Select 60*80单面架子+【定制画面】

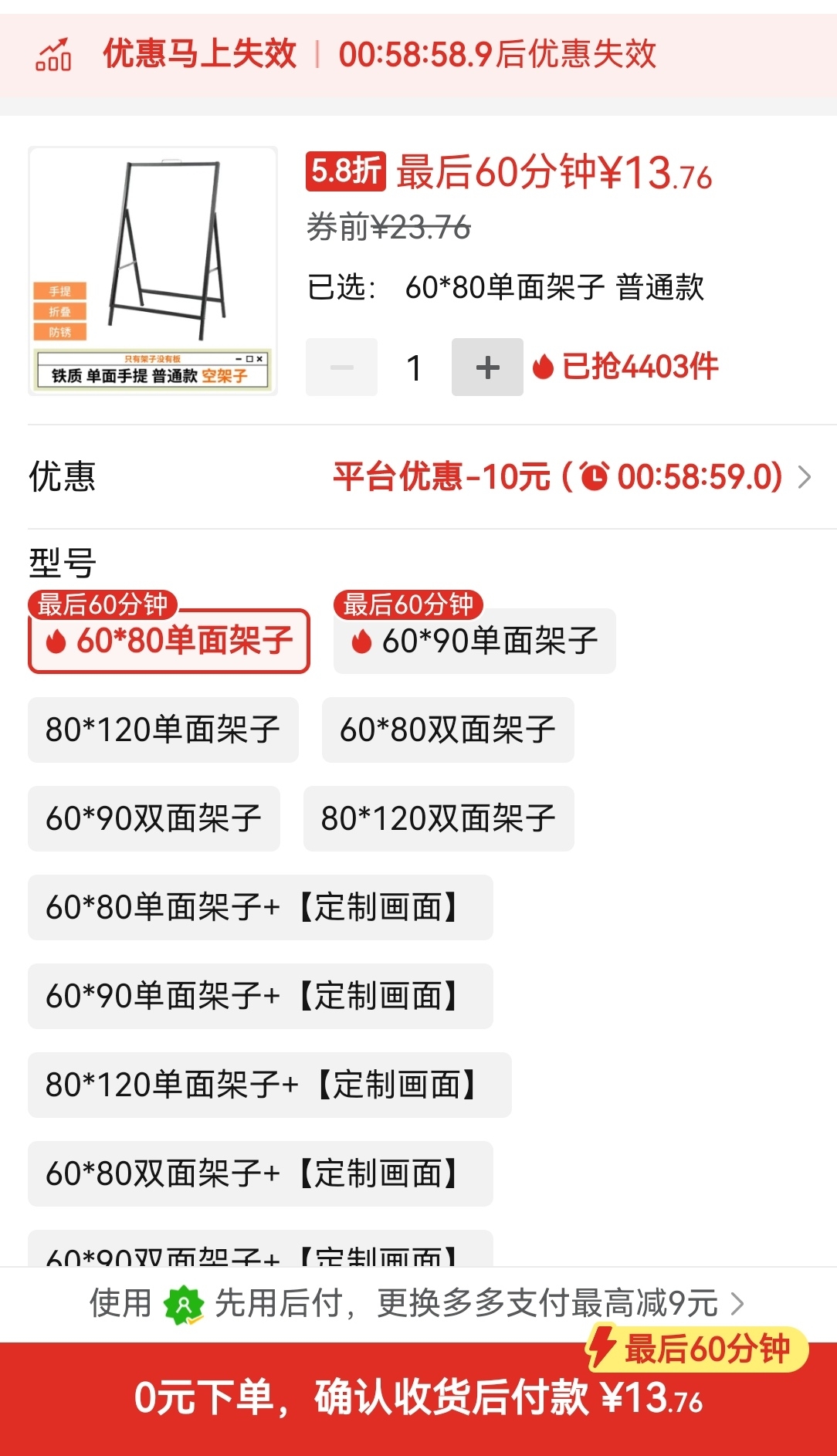click(x=260, y=907)
